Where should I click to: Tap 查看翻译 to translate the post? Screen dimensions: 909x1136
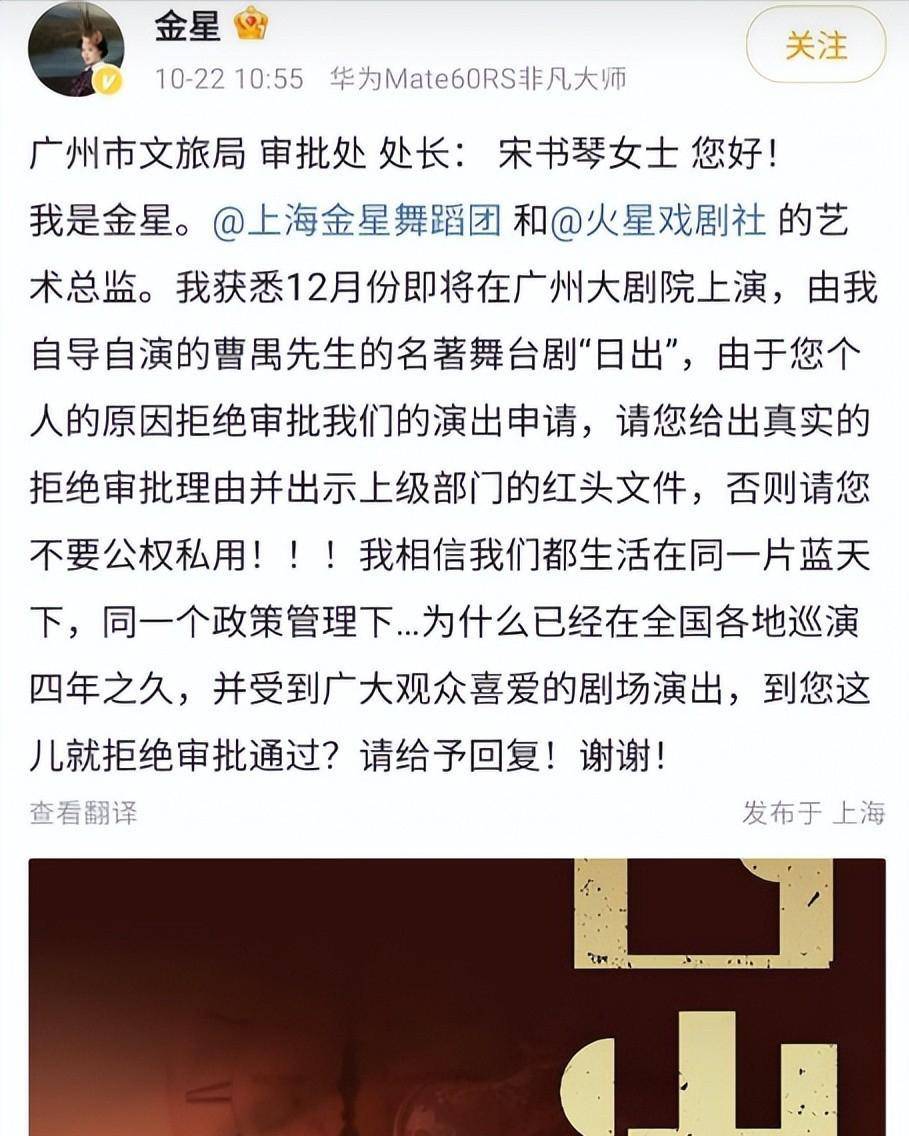point(83,813)
